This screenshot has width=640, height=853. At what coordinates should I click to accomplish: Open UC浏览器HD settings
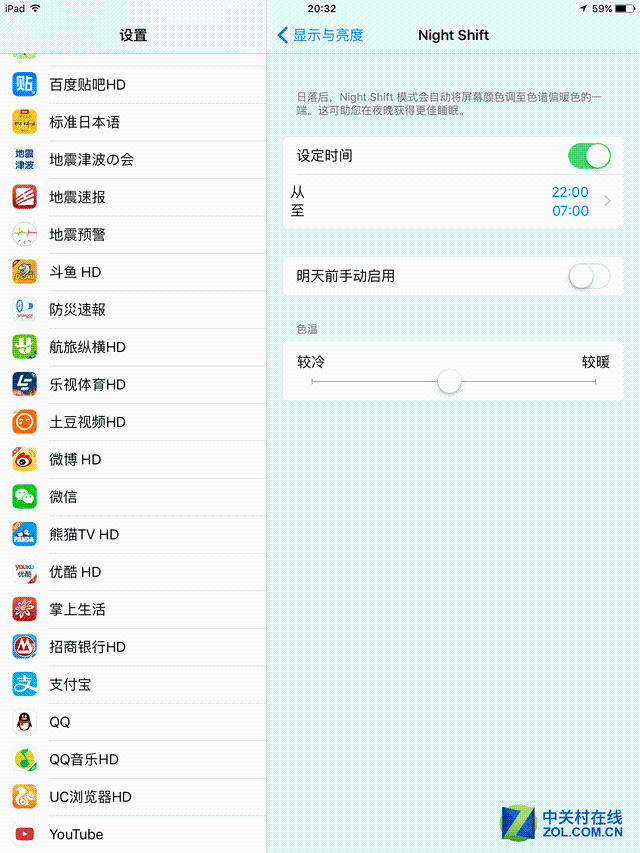click(133, 797)
